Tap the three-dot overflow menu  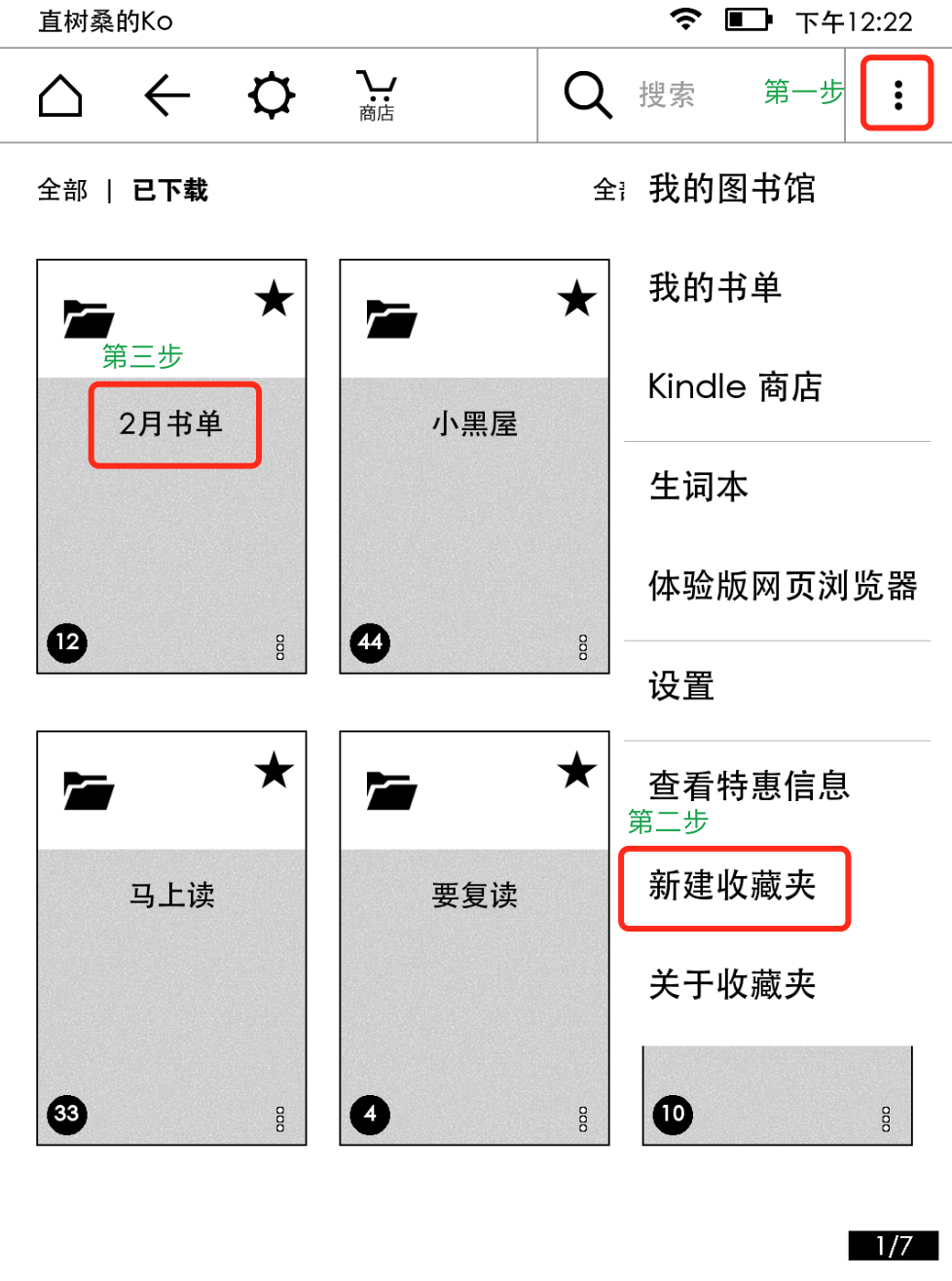[x=897, y=94]
